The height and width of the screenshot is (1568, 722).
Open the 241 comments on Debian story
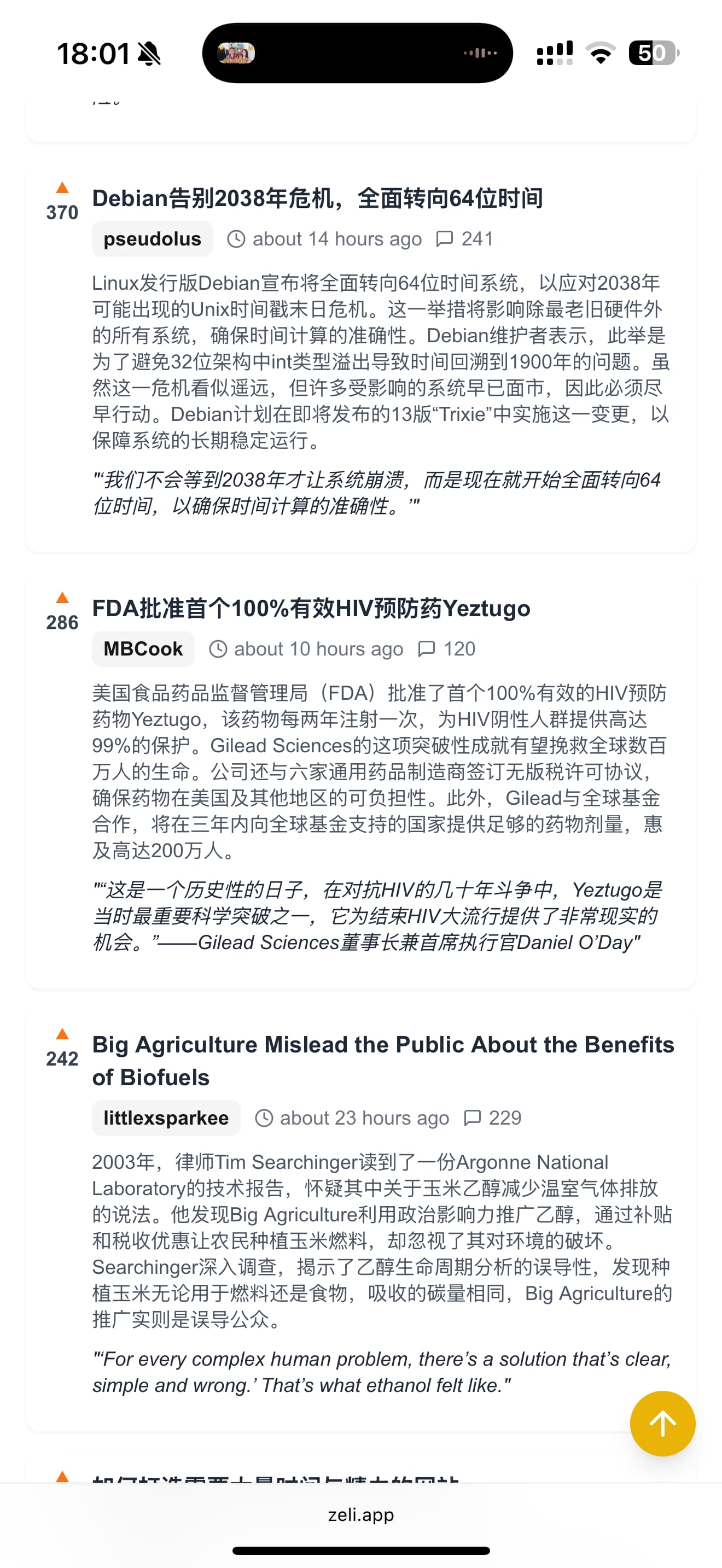point(464,238)
